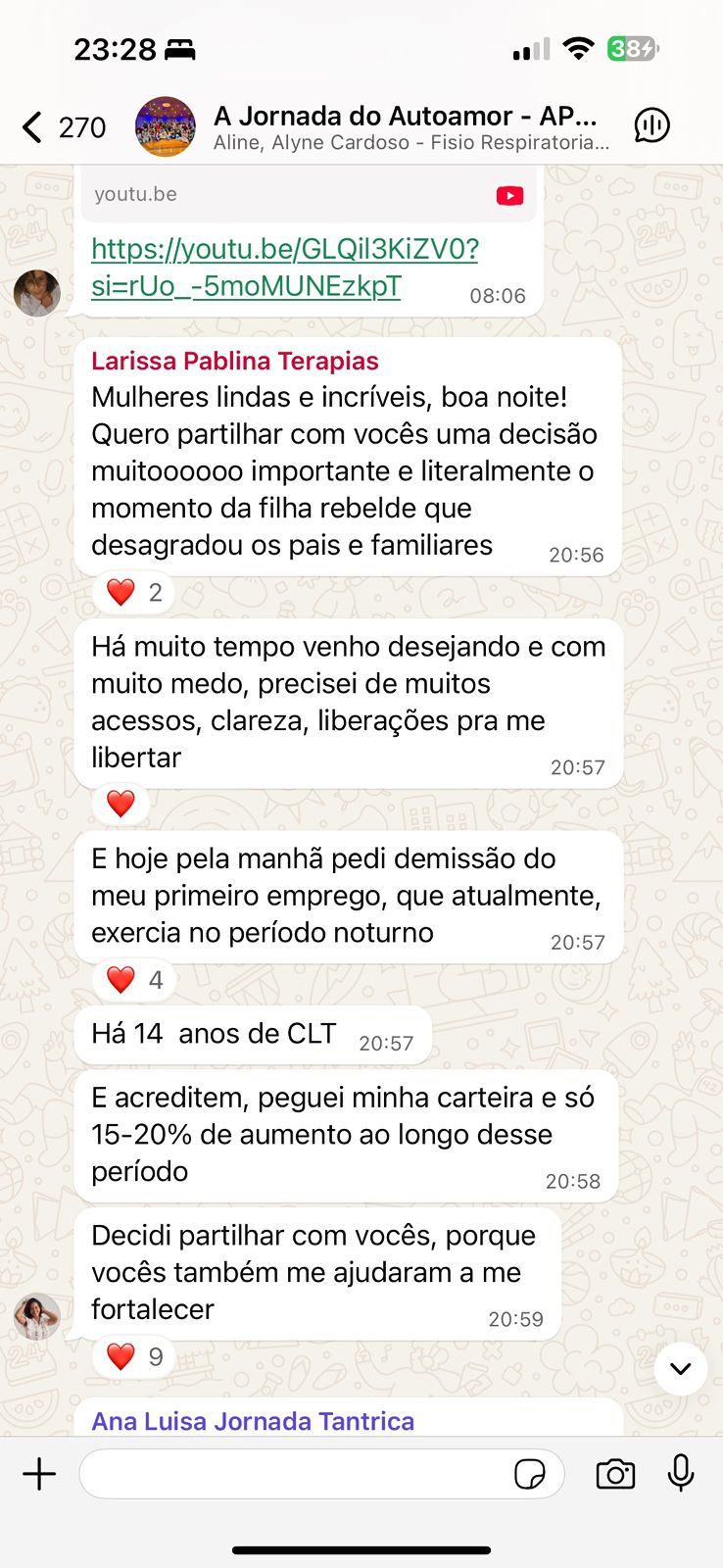Image resolution: width=723 pixels, height=1568 pixels.
Task: Open the attachment plus menu
Action: coord(39,1474)
